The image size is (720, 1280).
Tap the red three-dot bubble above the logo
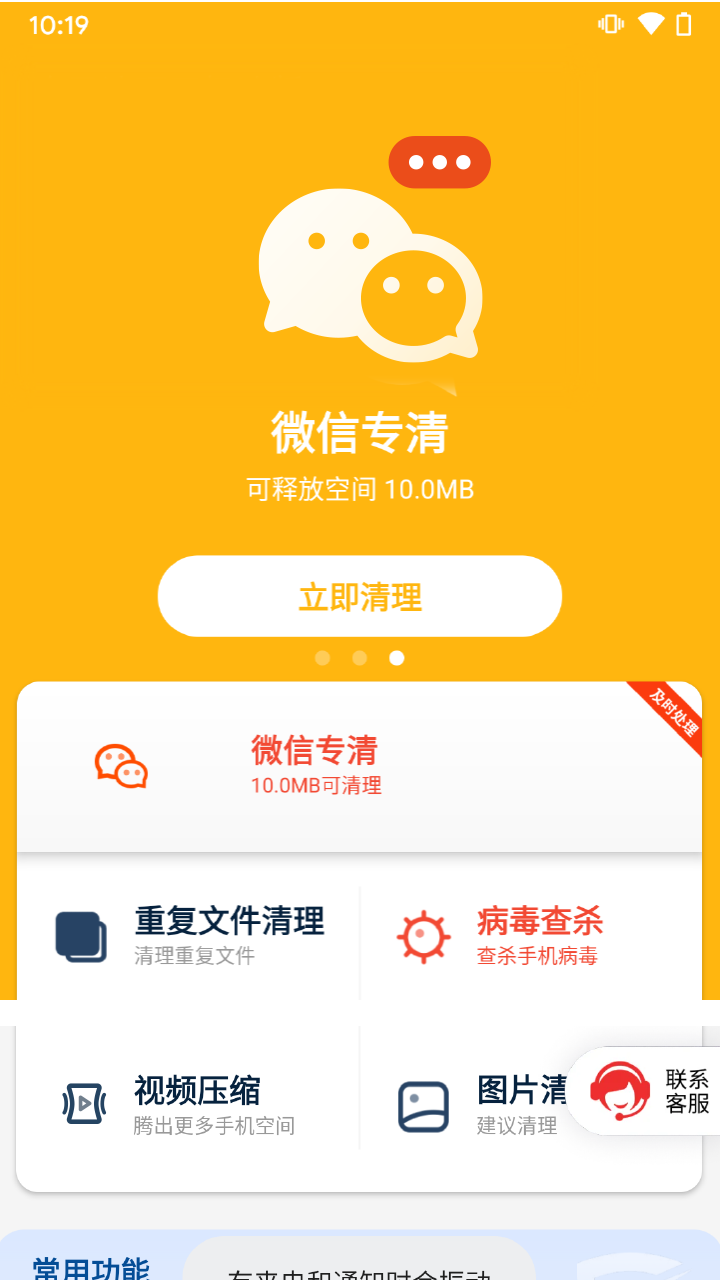[439, 162]
